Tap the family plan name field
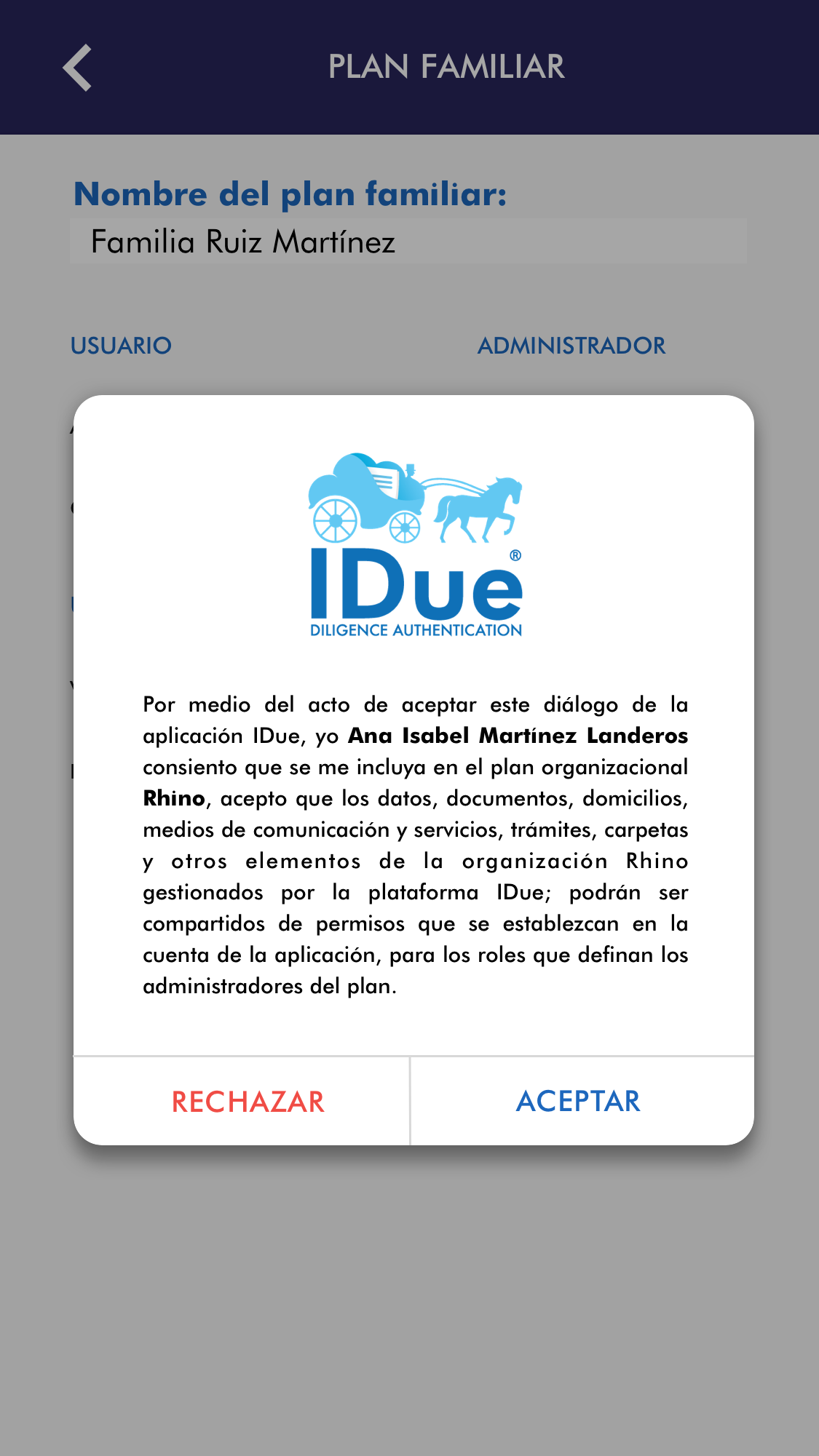Viewport: 819px width, 1456px height. tap(408, 242)
